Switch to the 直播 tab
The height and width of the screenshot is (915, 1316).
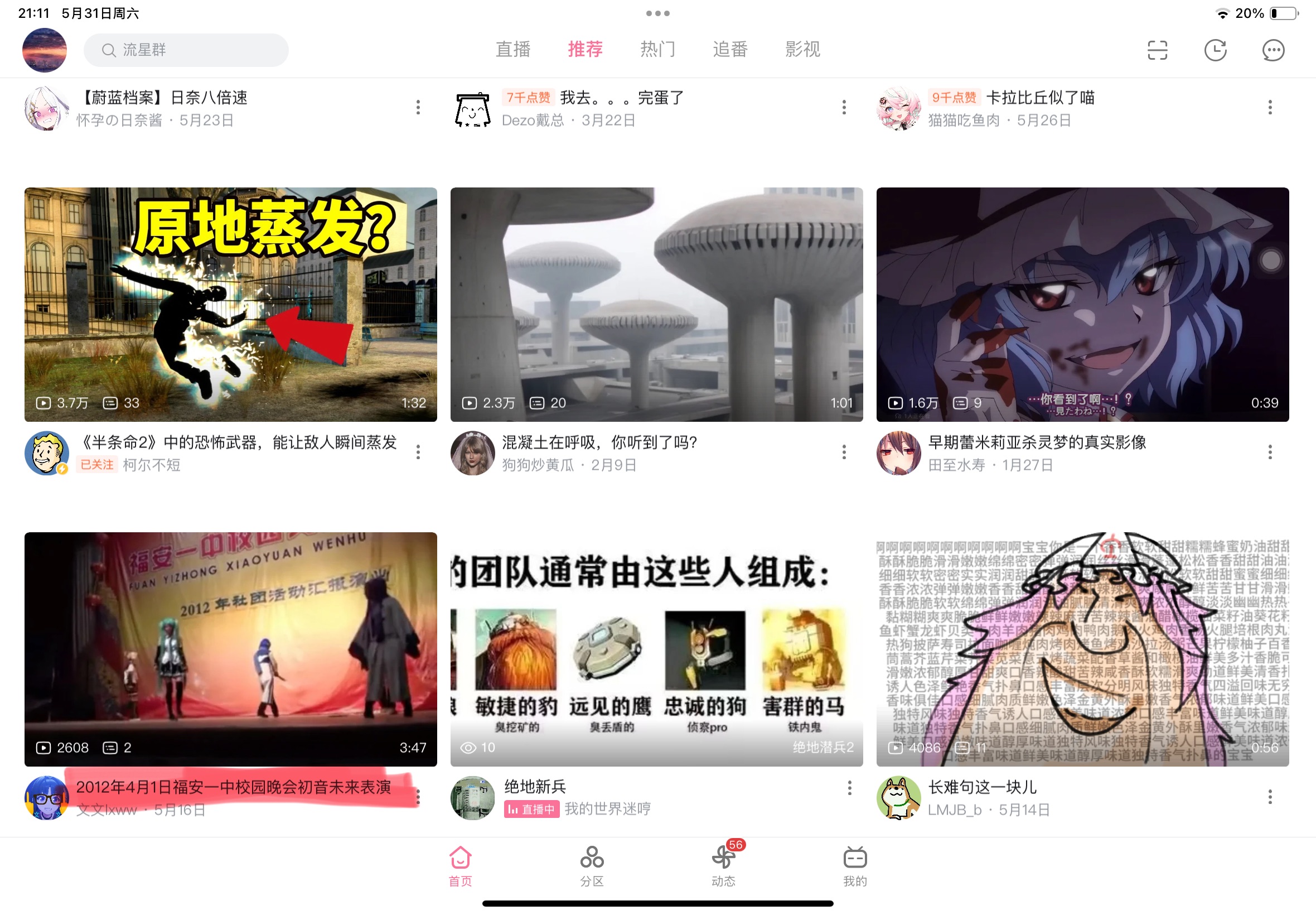[x=513, y=50]
